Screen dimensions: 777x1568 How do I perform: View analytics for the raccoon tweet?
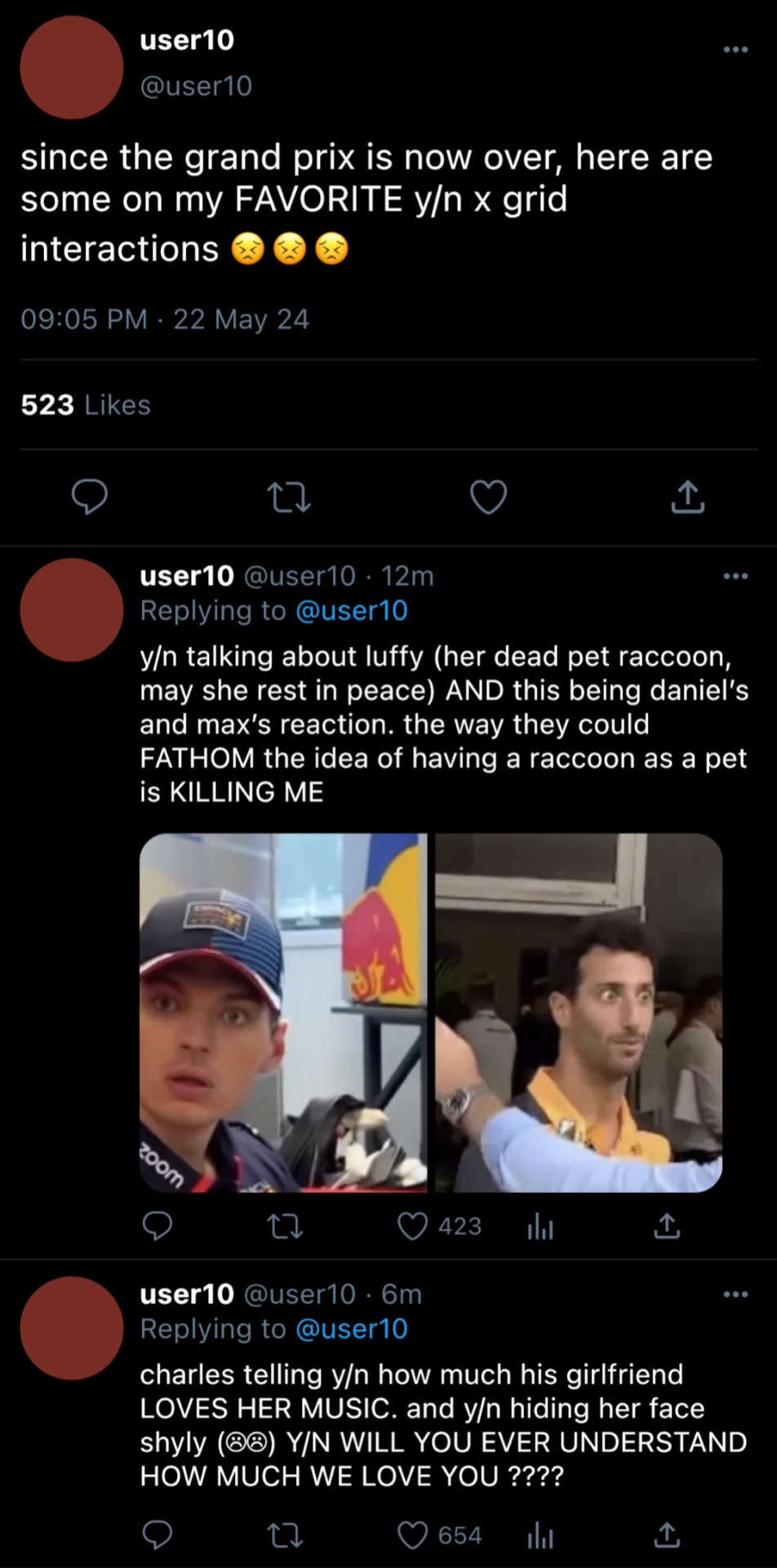click(540, 1226)
